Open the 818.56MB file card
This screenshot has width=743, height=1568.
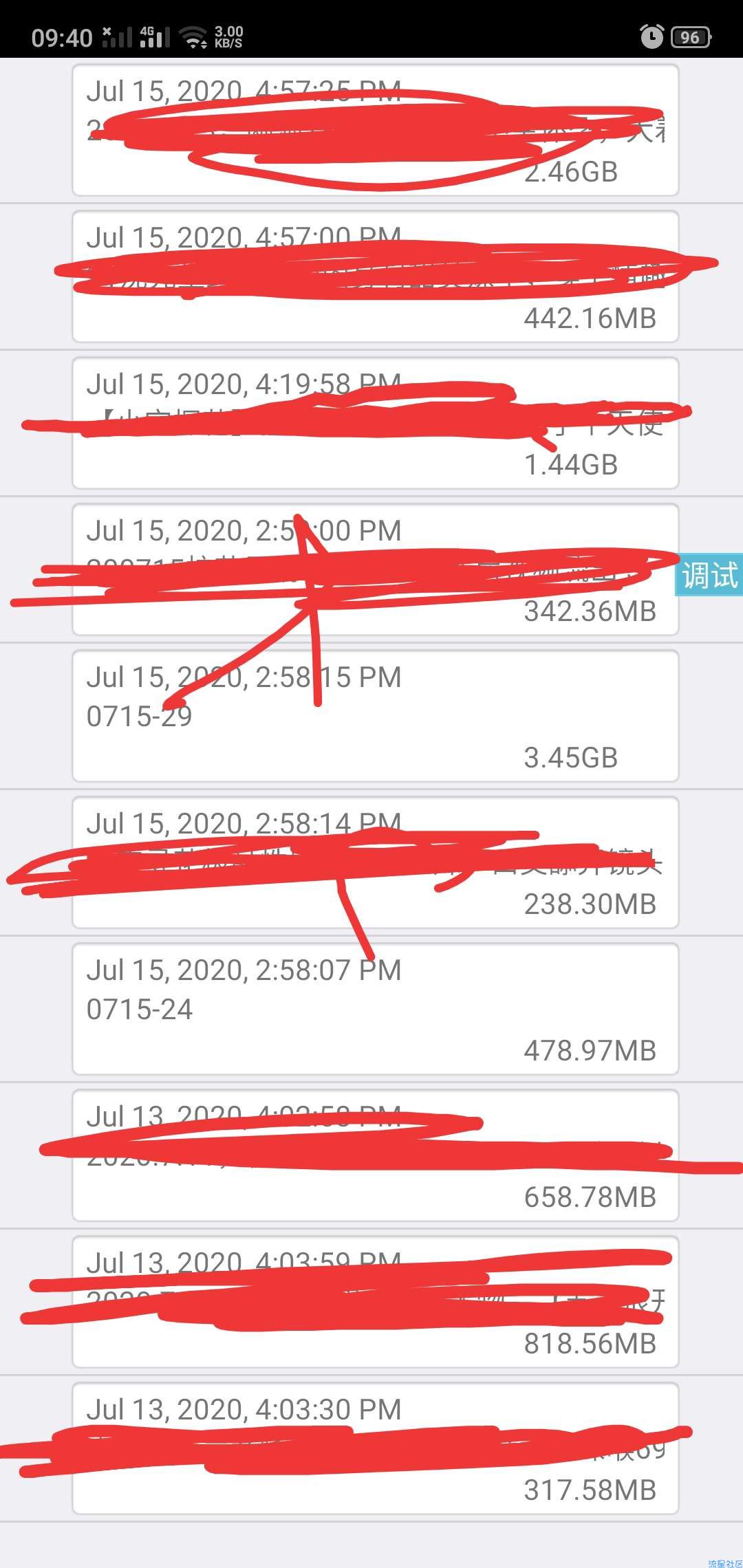(375, 1303)
